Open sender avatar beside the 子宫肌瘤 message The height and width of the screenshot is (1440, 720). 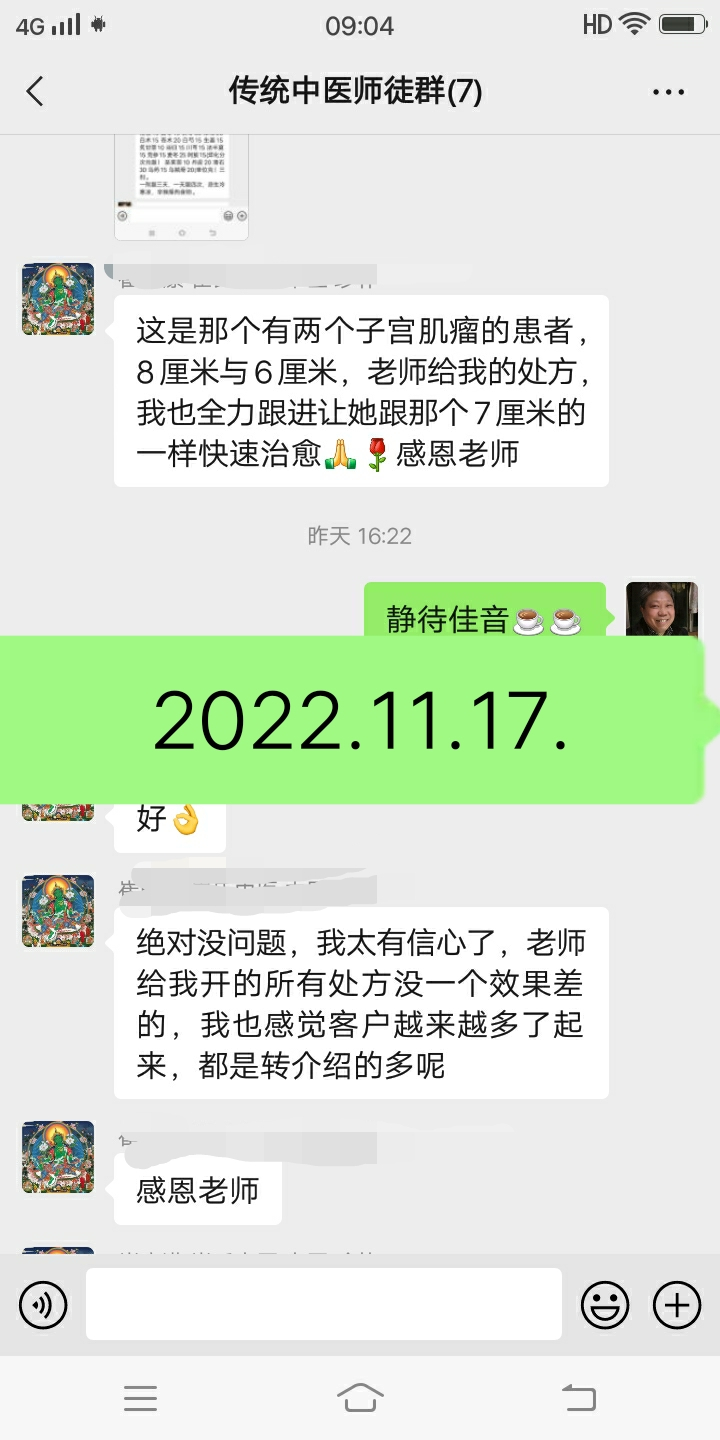click(x=58, y=299)
